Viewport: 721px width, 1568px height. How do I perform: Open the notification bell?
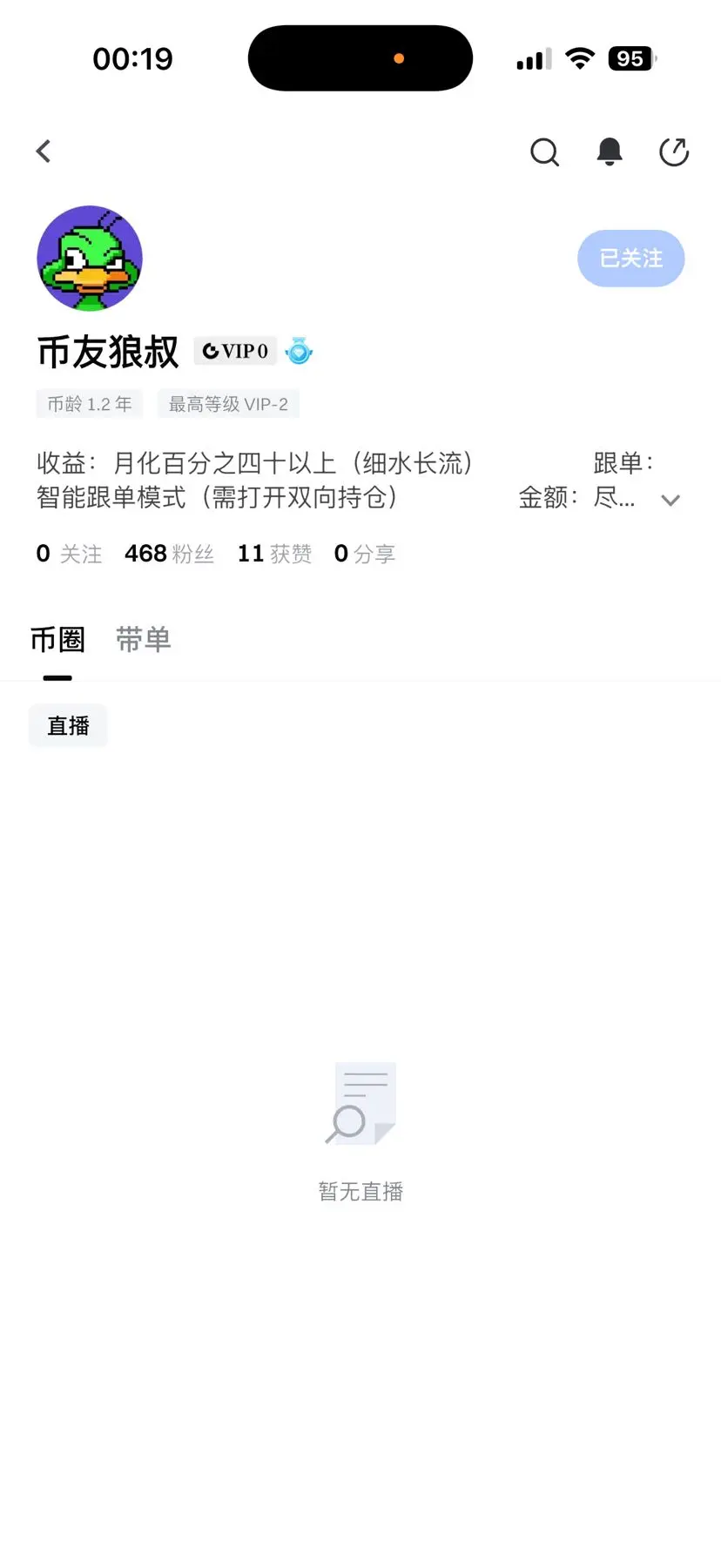(x=609, y=151)
